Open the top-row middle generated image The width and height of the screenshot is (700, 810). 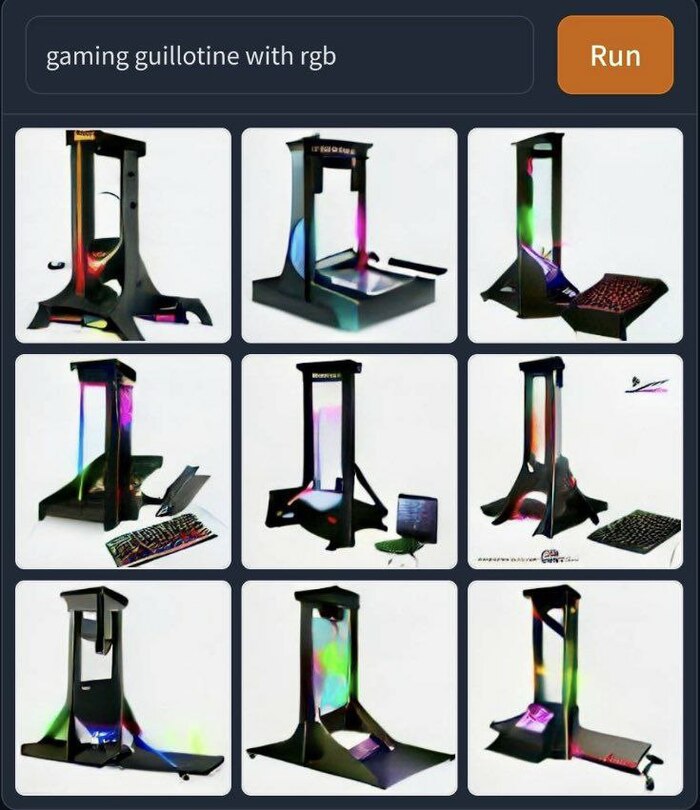[349, 235]
